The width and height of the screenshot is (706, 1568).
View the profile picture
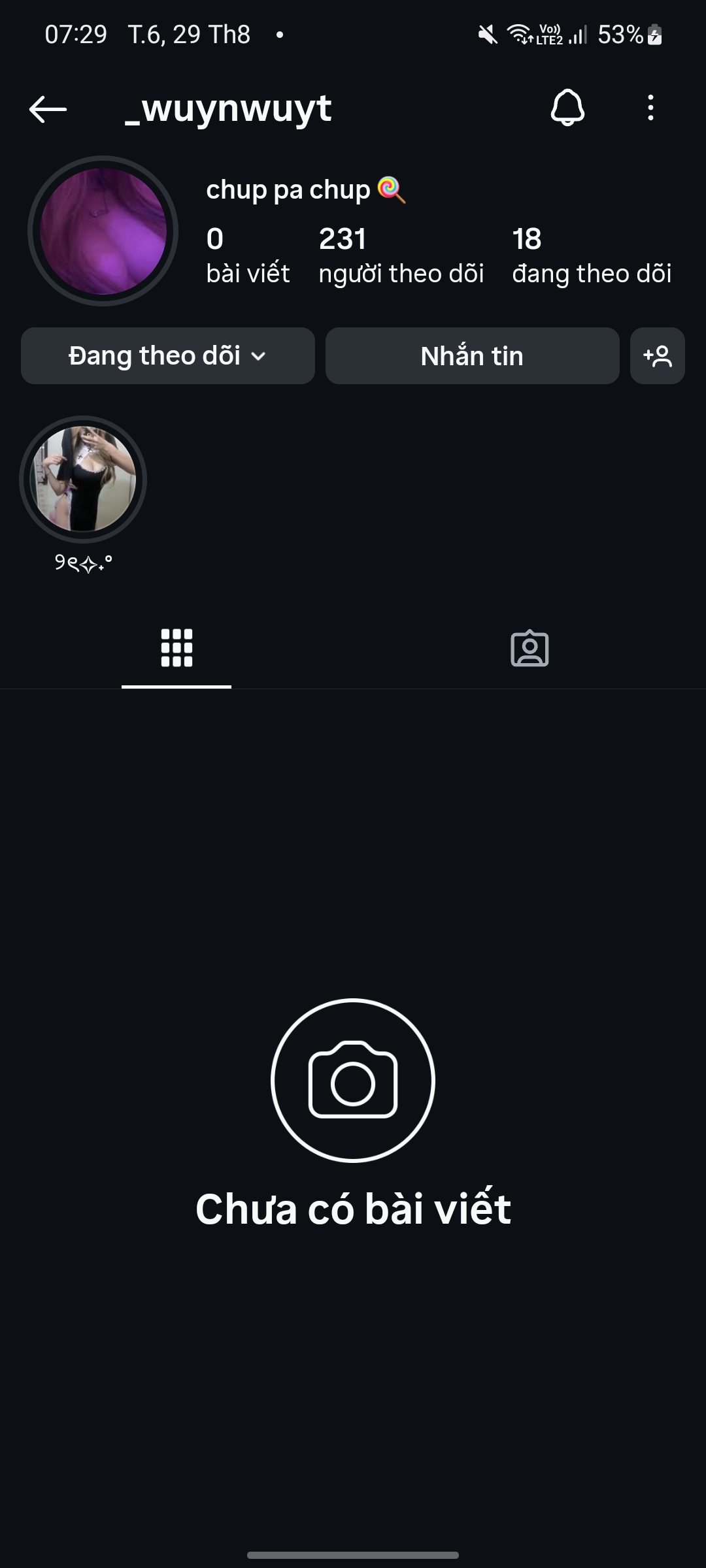click(103, 231)
